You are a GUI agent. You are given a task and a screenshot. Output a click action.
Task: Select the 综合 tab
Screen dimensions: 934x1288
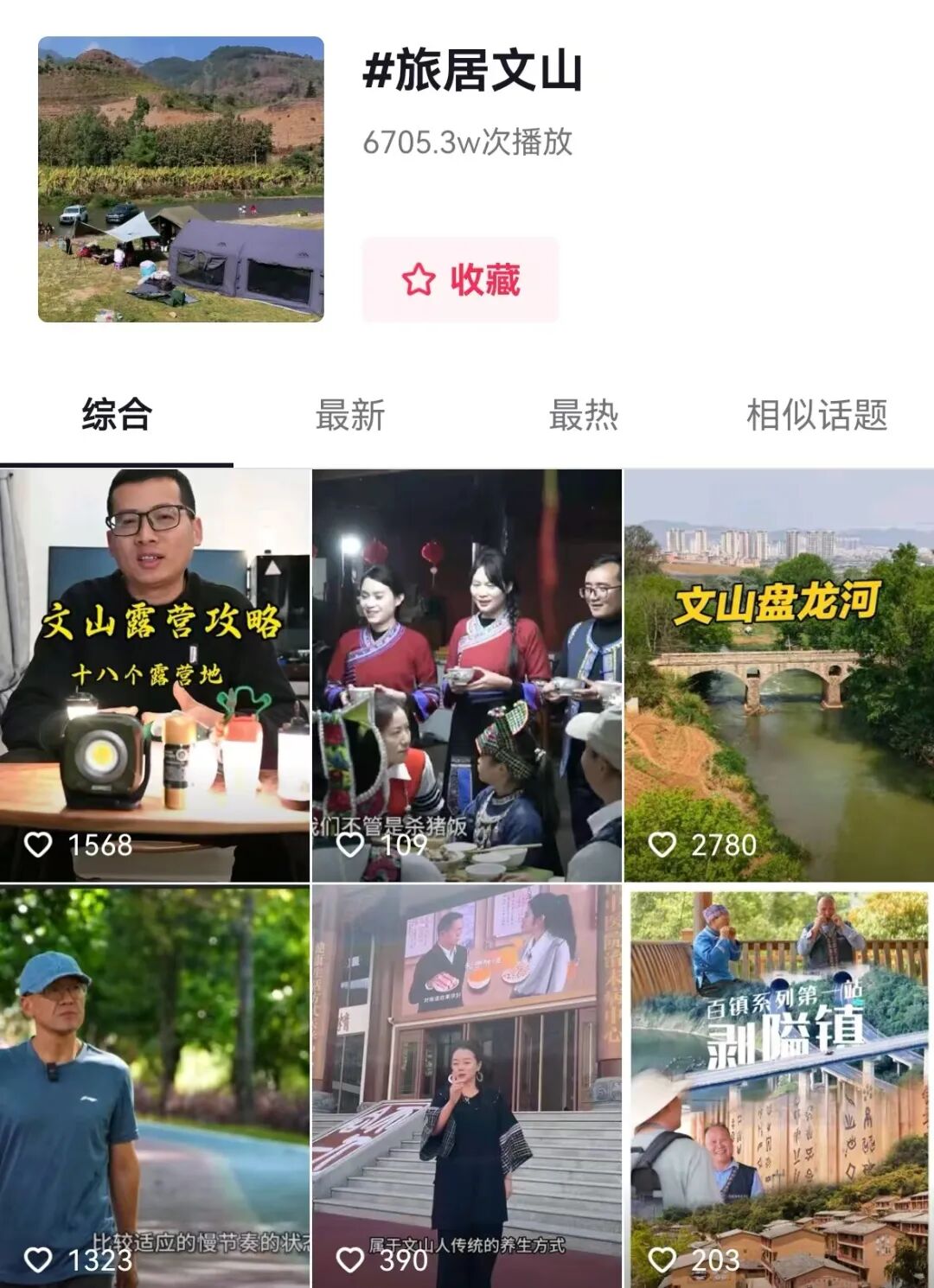117,415
